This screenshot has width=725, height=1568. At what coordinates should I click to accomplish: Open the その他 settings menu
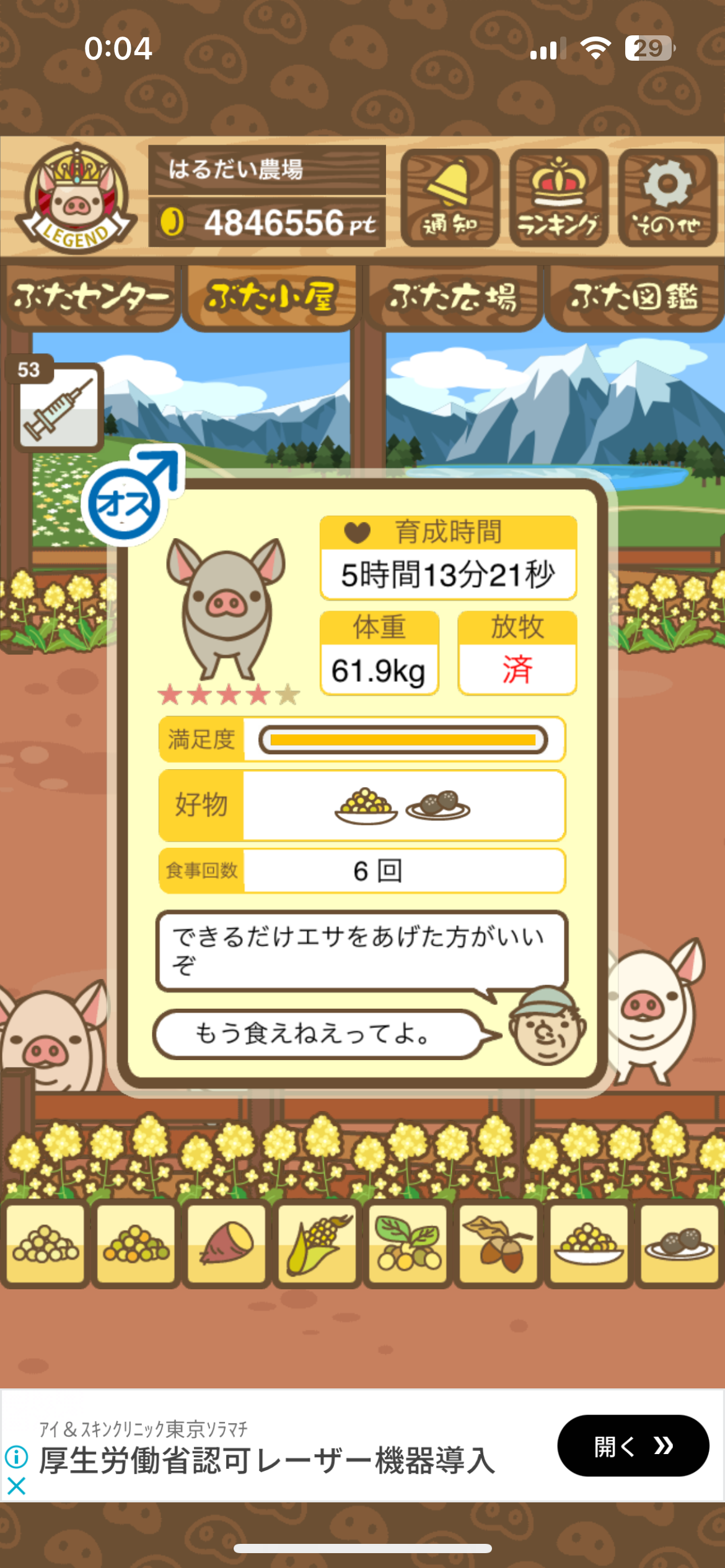pos(667,198)
